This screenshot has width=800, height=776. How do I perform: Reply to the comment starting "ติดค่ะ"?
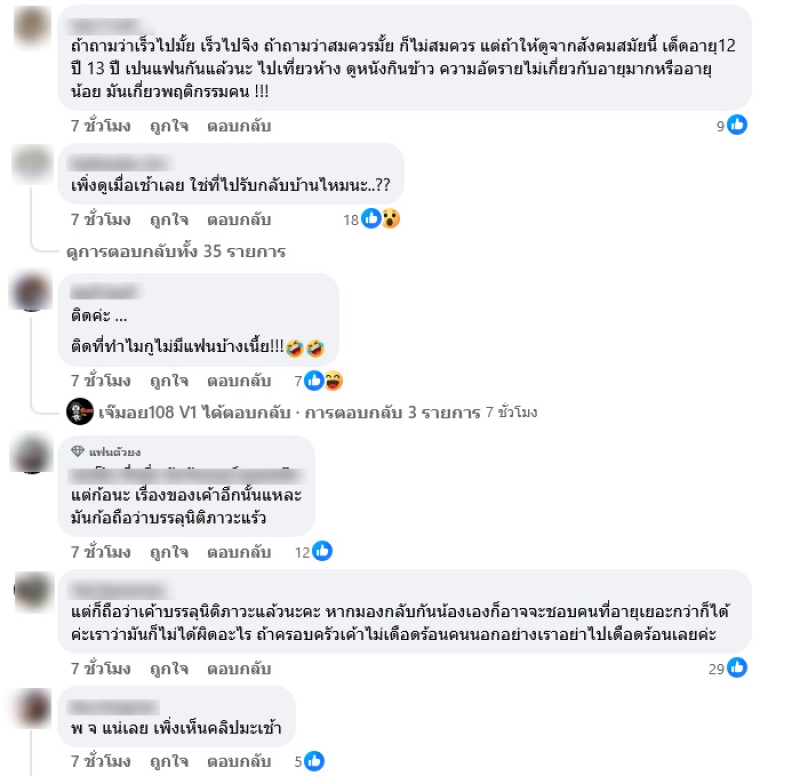[239, 380]
